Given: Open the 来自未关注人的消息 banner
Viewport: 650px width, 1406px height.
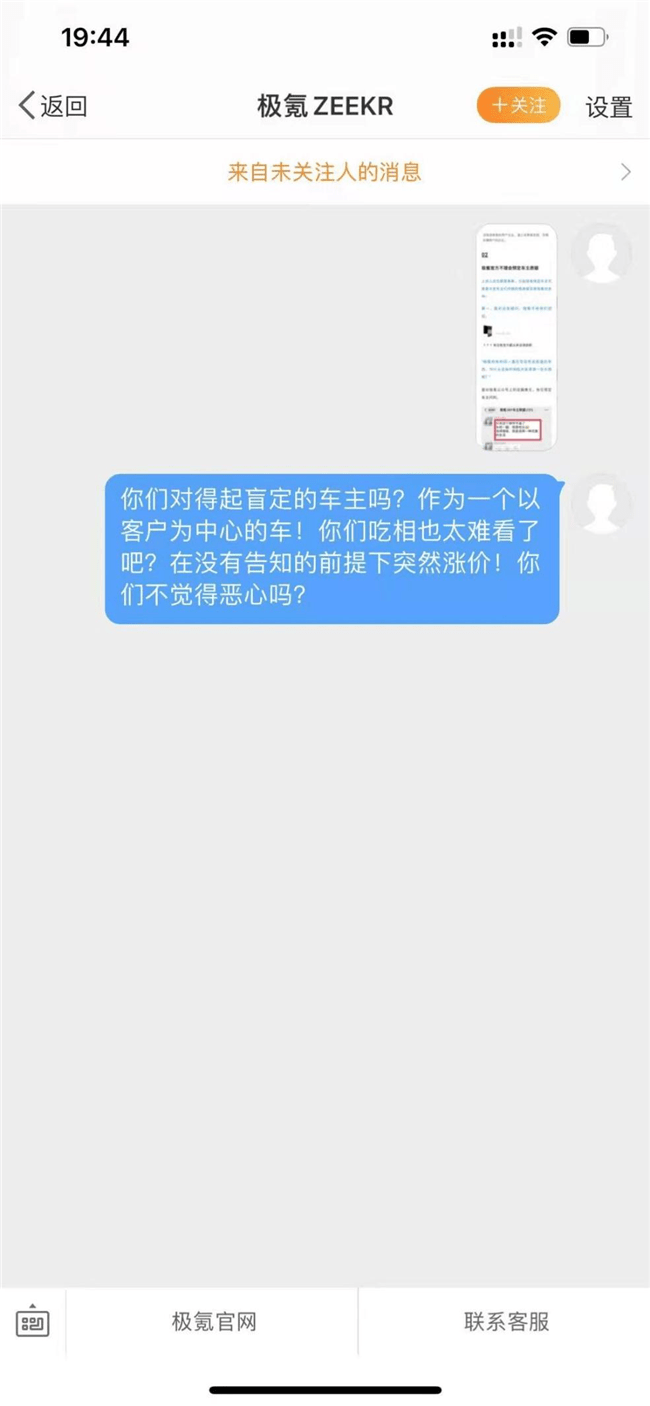Looking at the screenshot, I should pos(325,172).
